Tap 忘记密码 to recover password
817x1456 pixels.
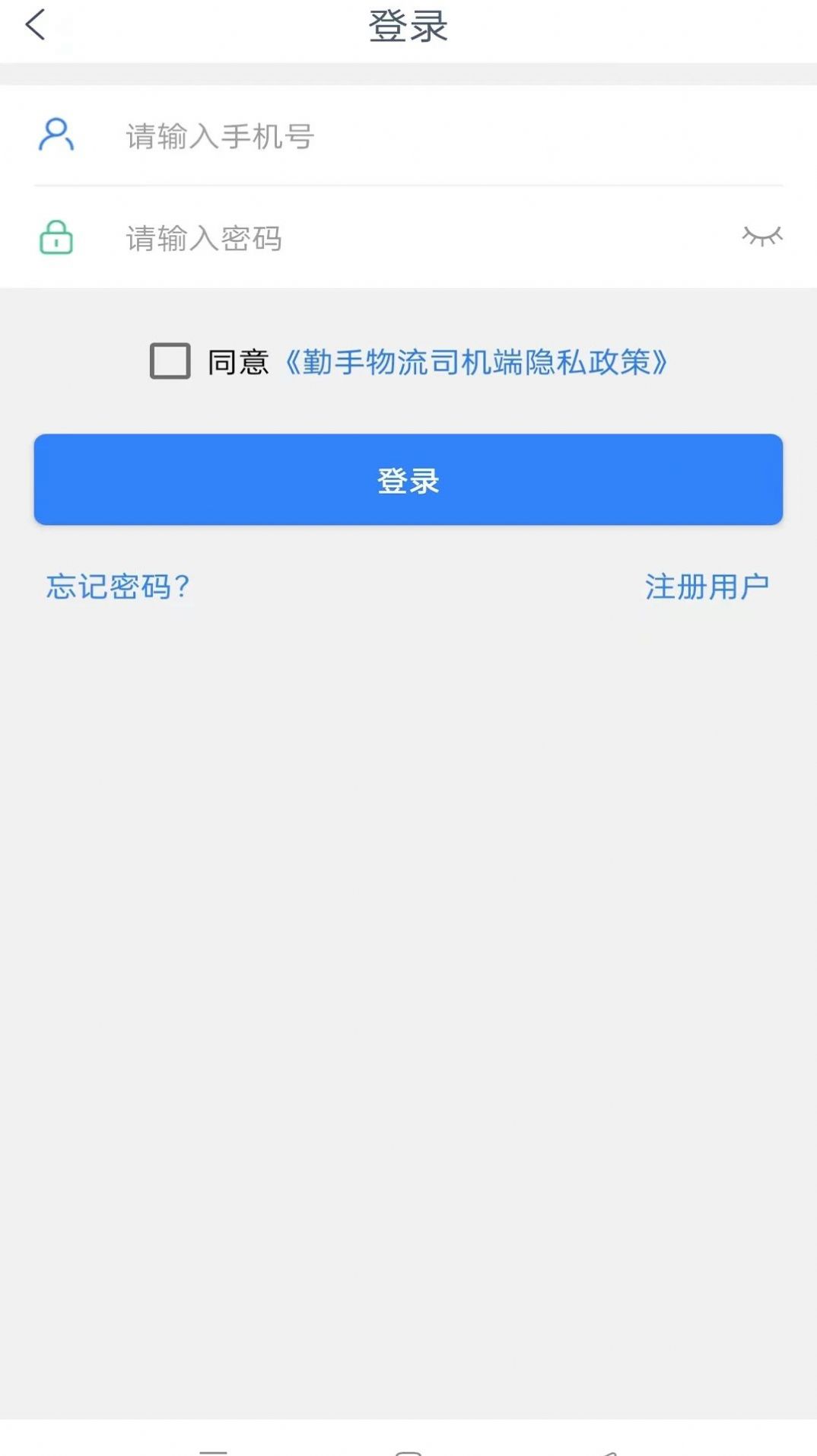pyautogui.click(x=119, y=586)
